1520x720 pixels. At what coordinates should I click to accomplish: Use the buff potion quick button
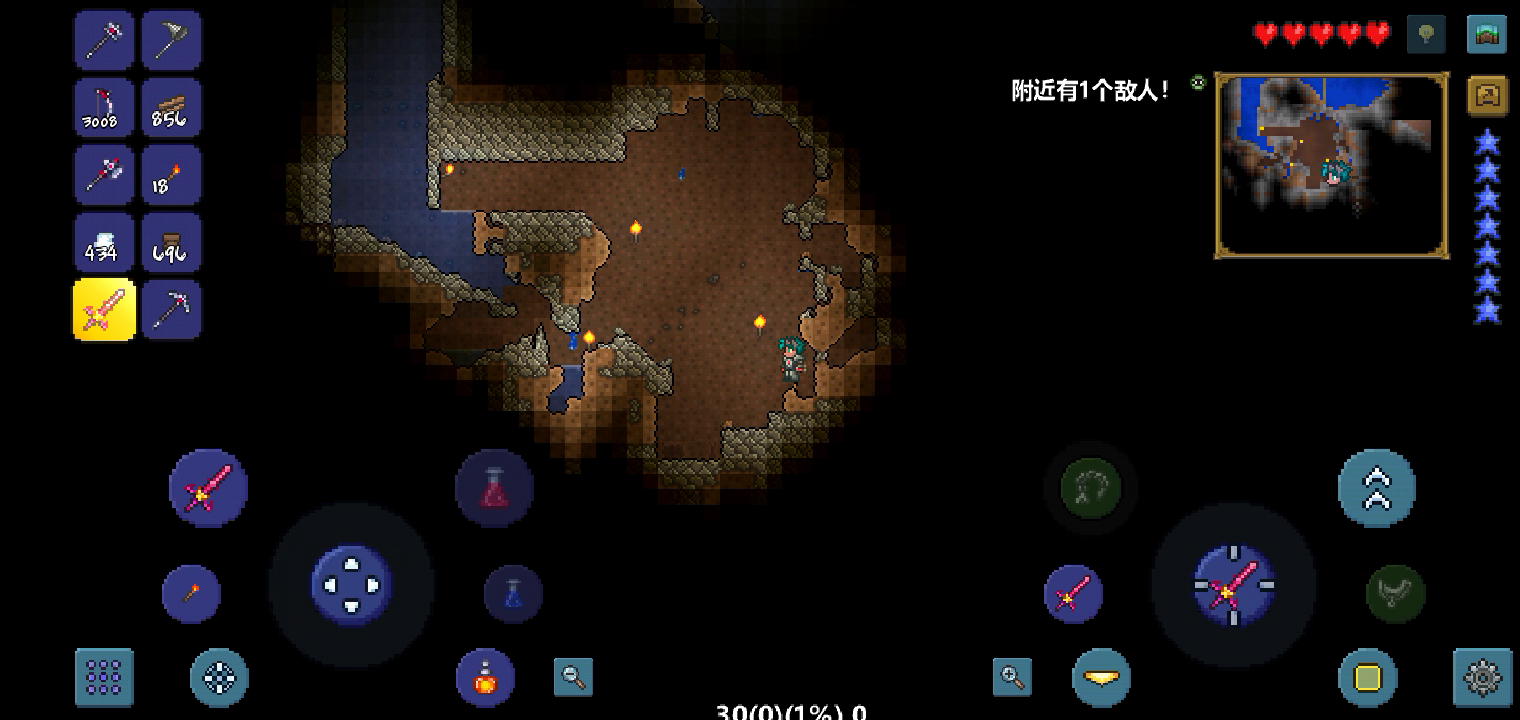pyautogui.click(x=485, y=677)
